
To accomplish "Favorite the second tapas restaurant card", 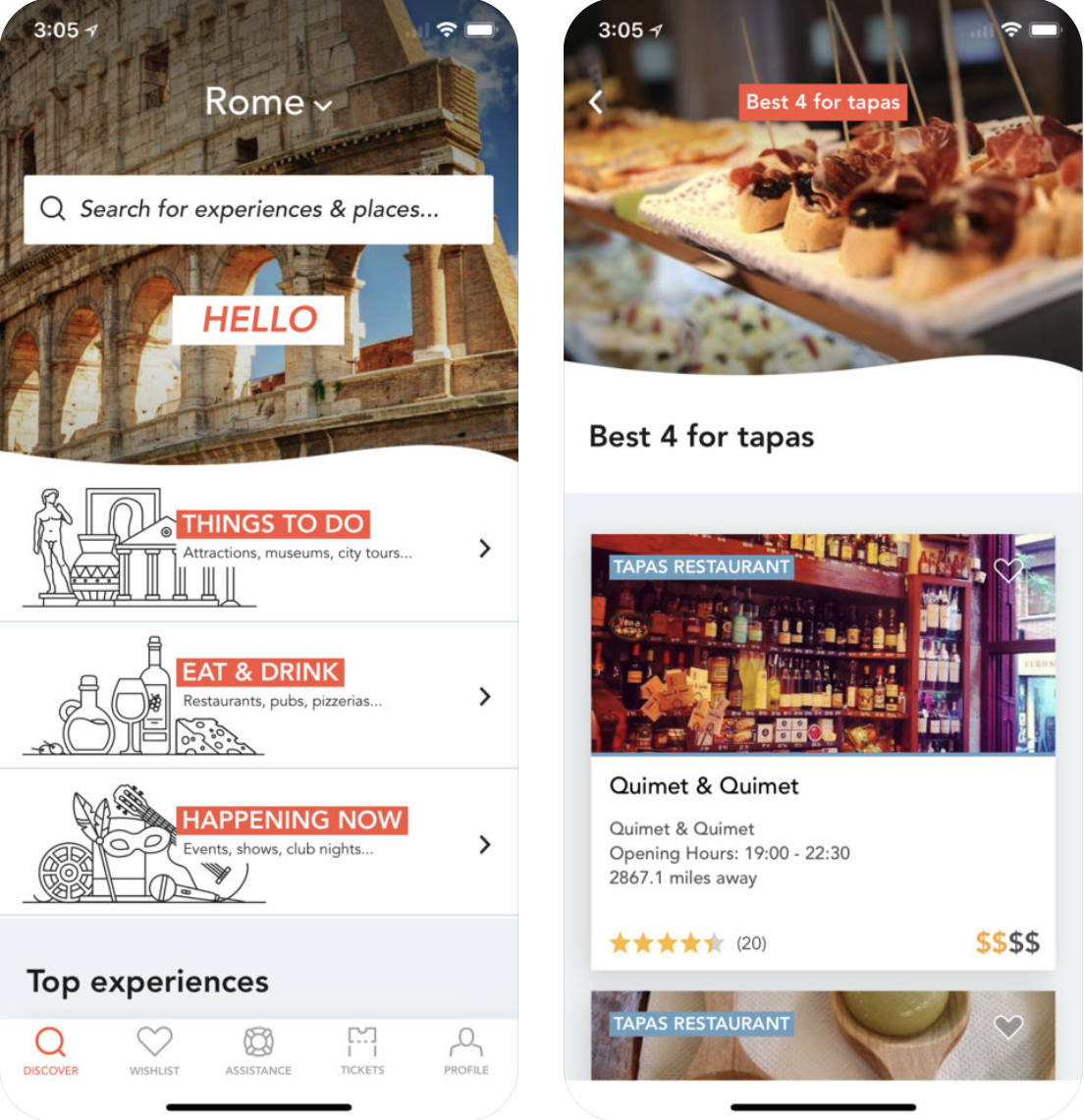I will tap(1007, 1027).
